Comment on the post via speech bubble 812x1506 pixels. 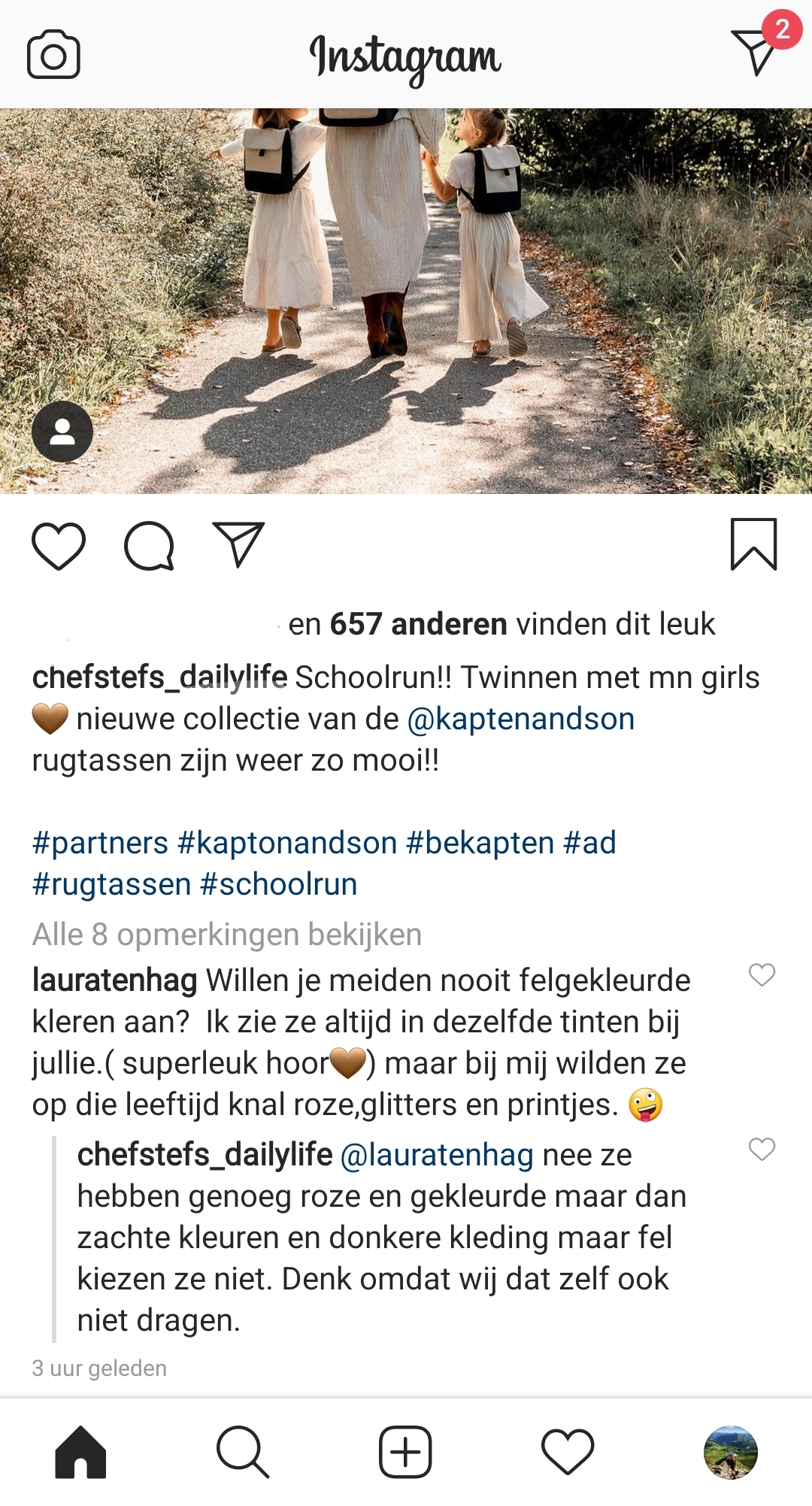click(149, 546)
